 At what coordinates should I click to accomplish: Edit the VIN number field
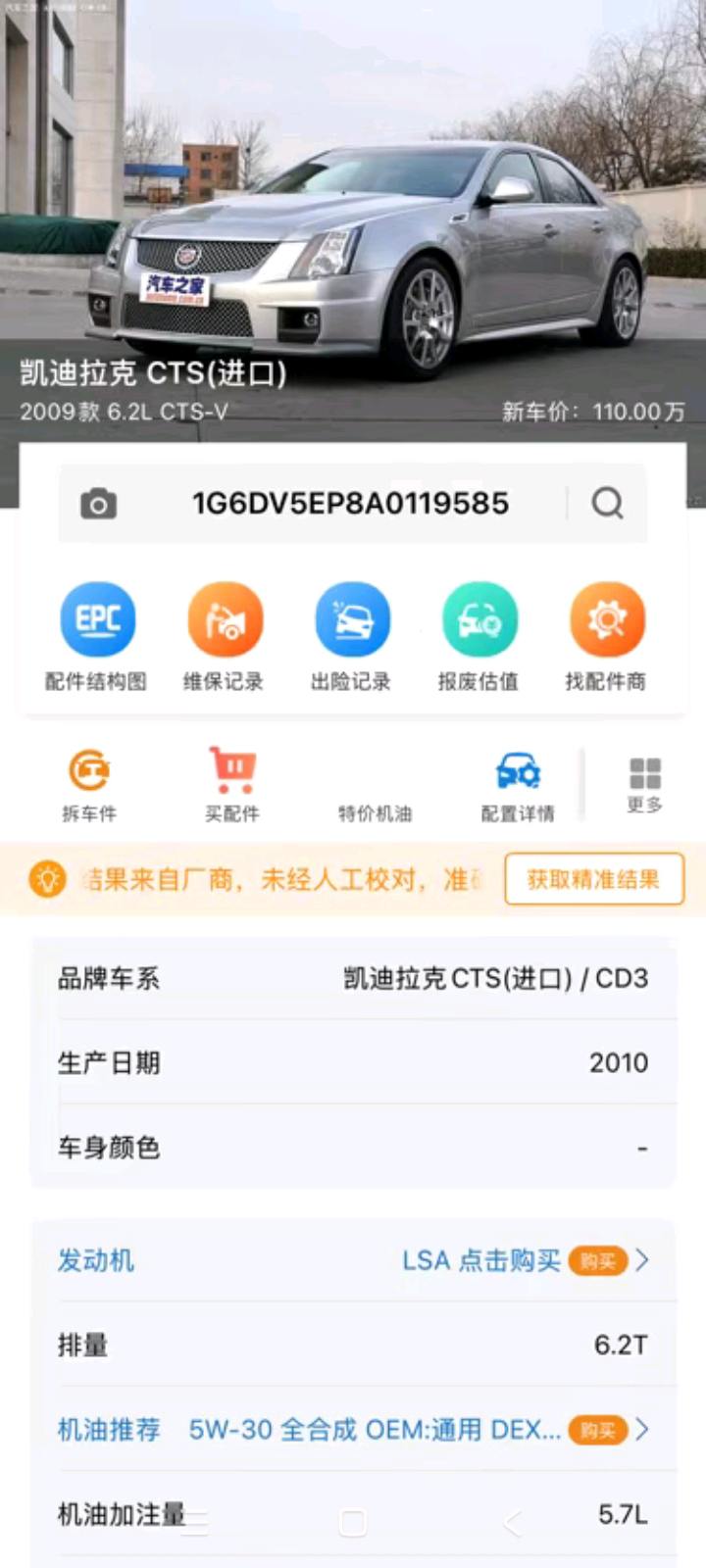point(350,504)
